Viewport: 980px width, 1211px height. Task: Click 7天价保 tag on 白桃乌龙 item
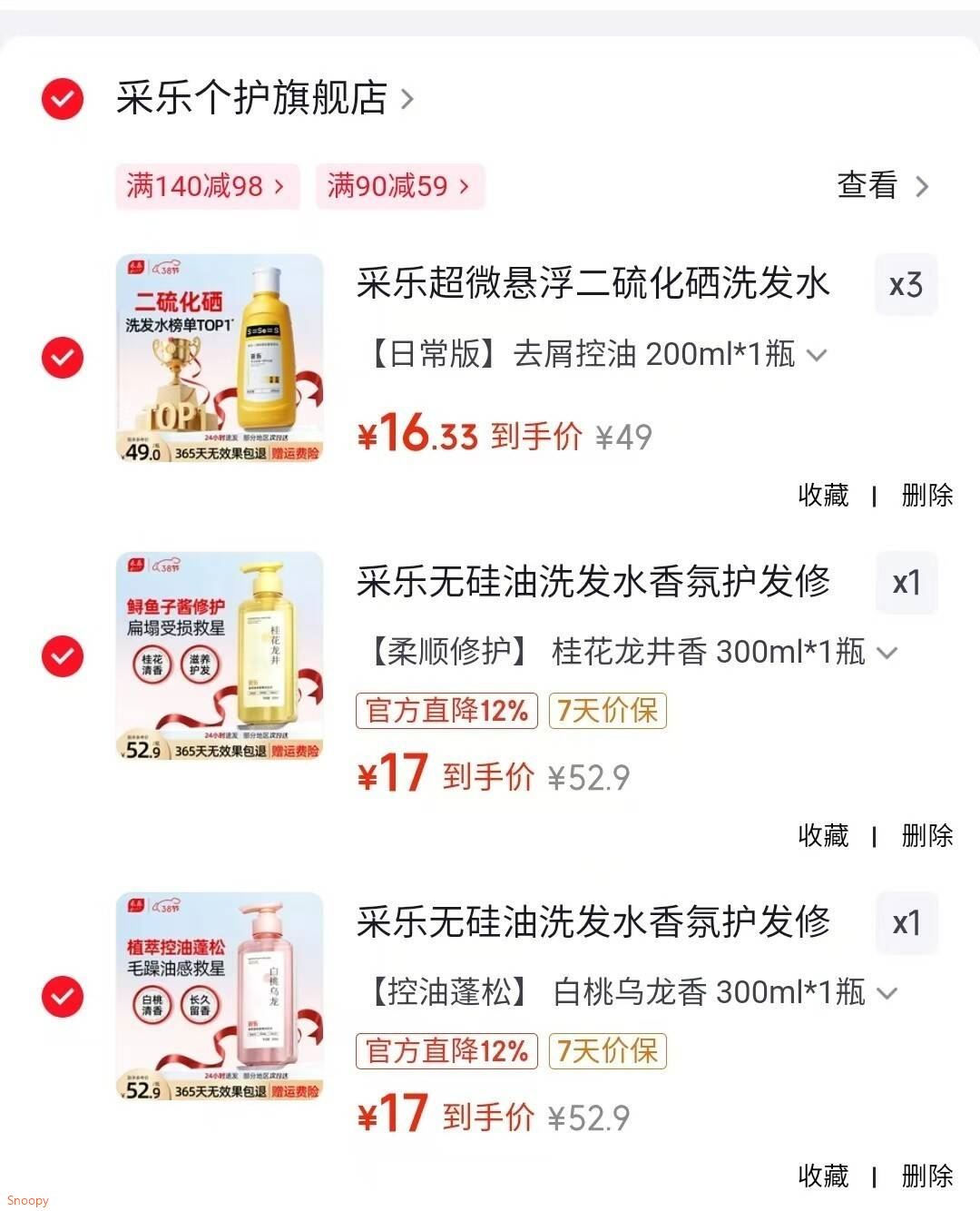608,1051
